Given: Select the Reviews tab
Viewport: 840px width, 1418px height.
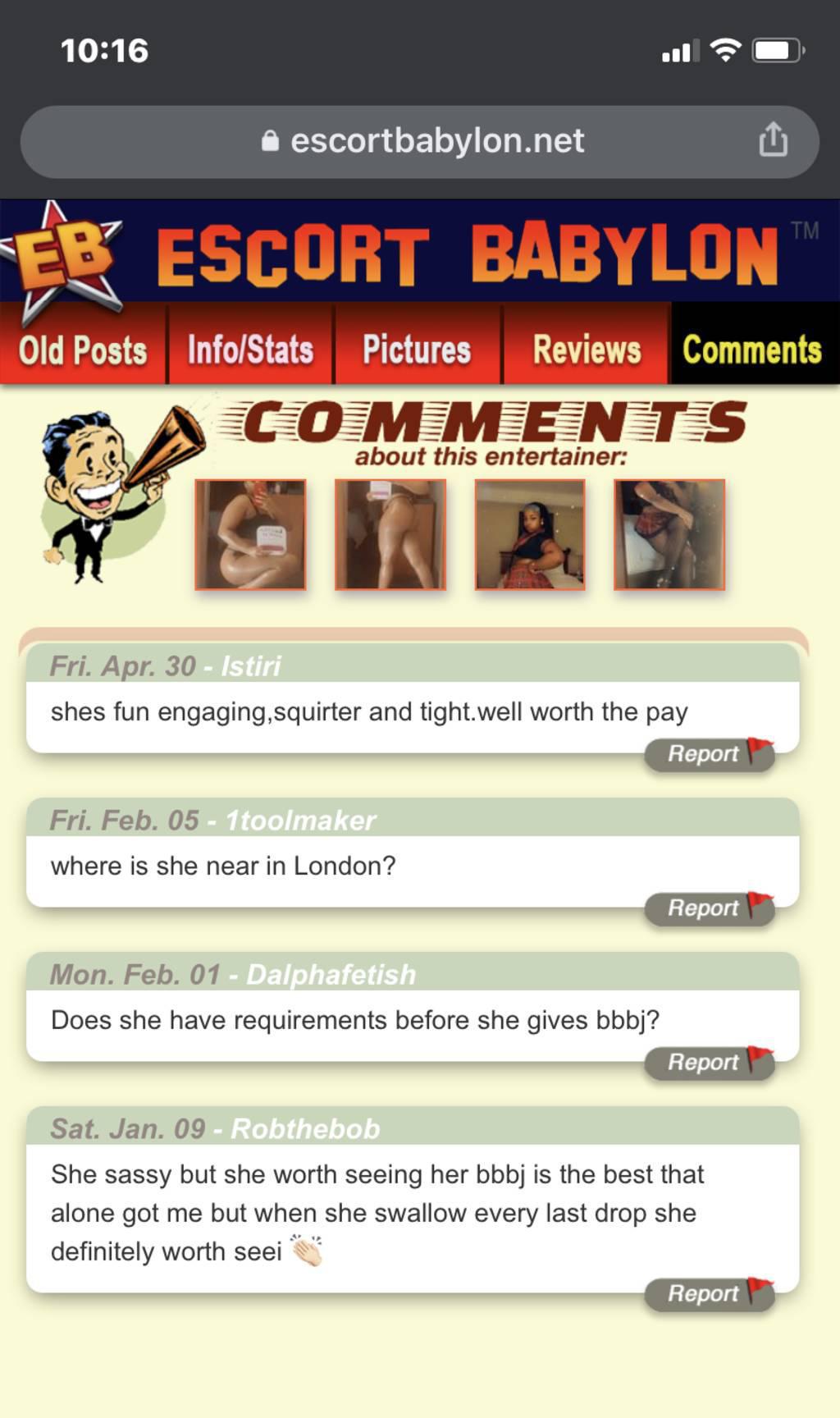Looking at the screenshot, I should pos(587,350).
